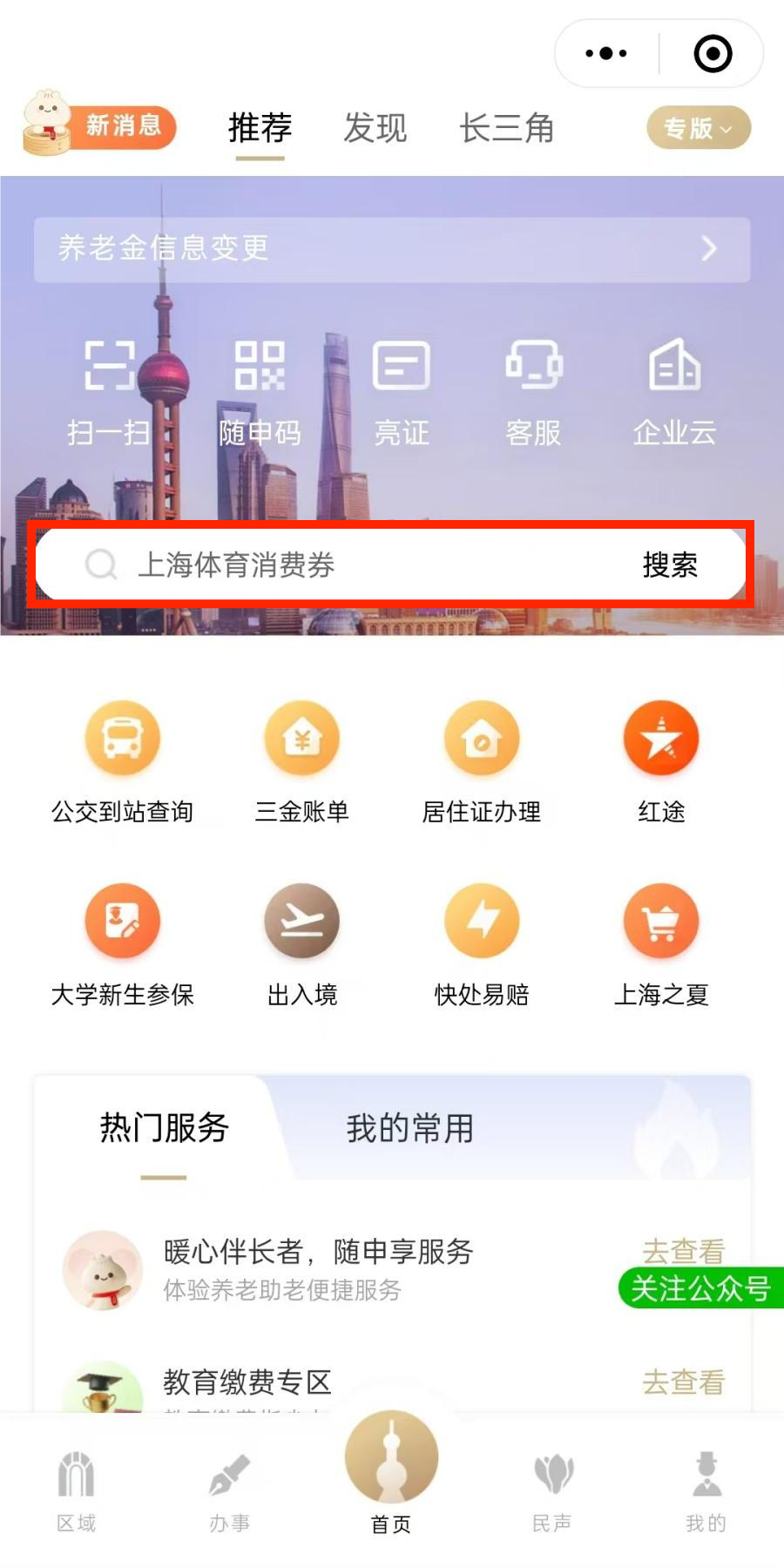Tap 去查看 for 暖心伴长者
The width and height of the screenshot is (784, 1568).
pos(683,1251)
